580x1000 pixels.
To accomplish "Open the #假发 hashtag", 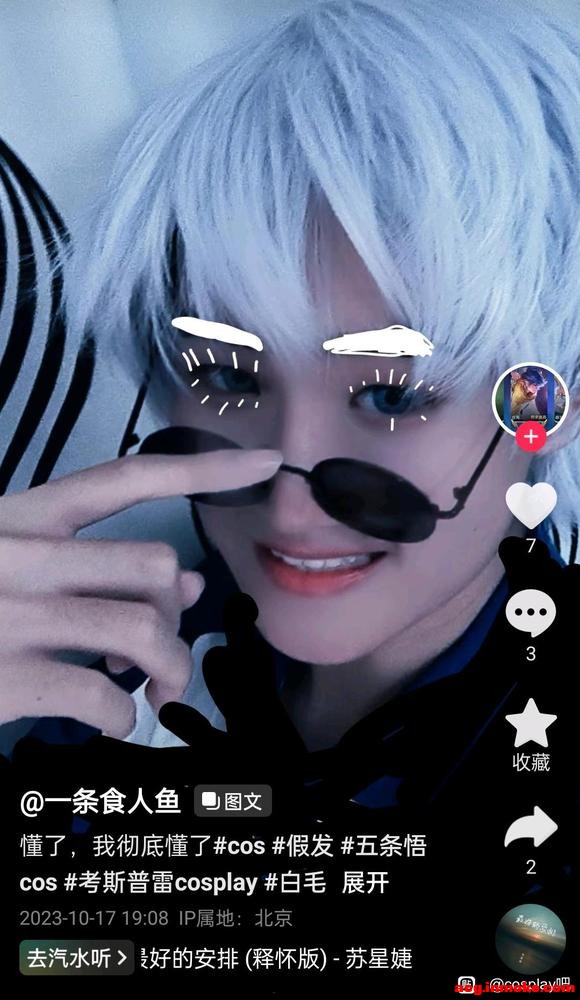I will [303, 846].
